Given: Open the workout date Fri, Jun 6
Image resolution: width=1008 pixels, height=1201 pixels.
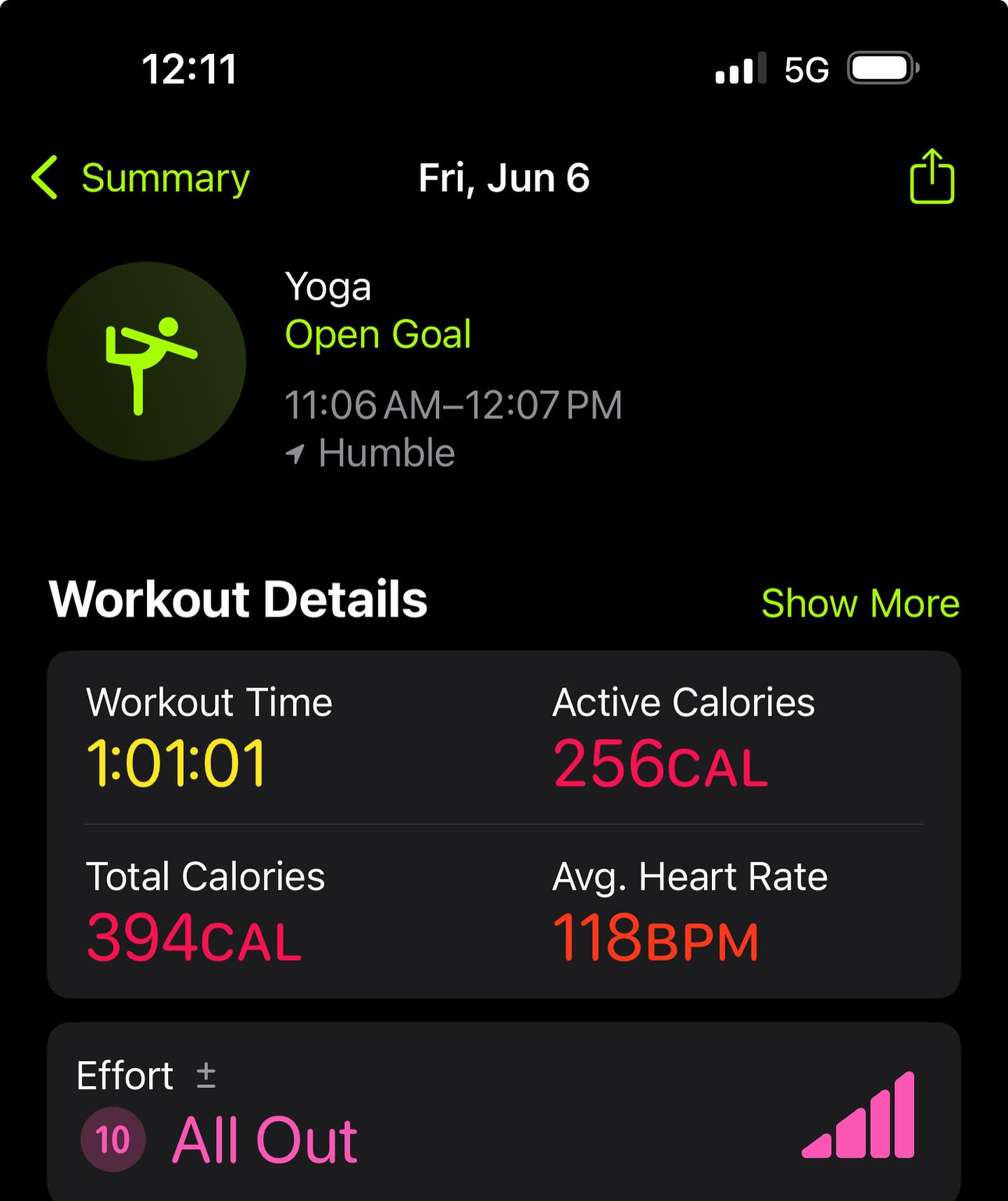Looking at the screenshot, I should click(x=505, y=177).
